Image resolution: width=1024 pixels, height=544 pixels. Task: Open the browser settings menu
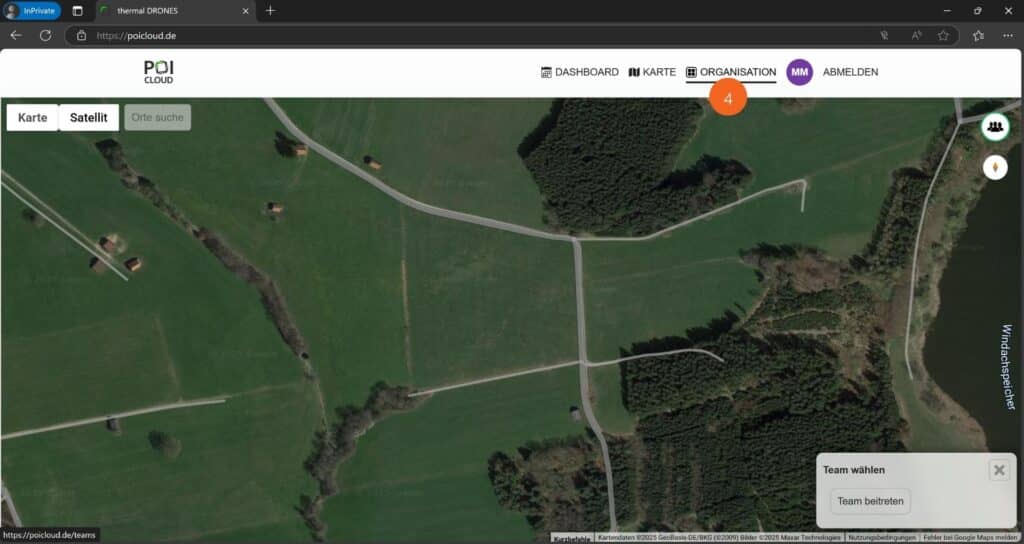click(1007, 35)
